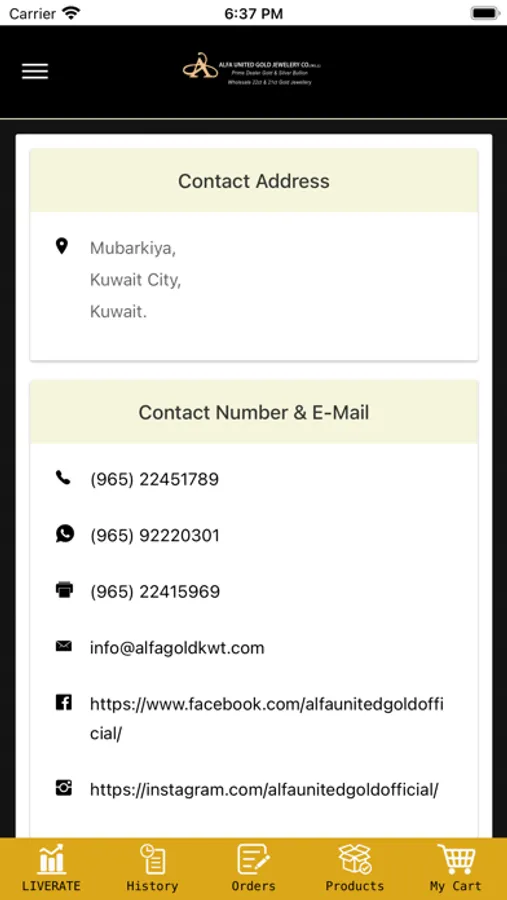Call the number (965) 22451789
The width and height of the screenshot is (507, 900).
(x=154, y=479)
